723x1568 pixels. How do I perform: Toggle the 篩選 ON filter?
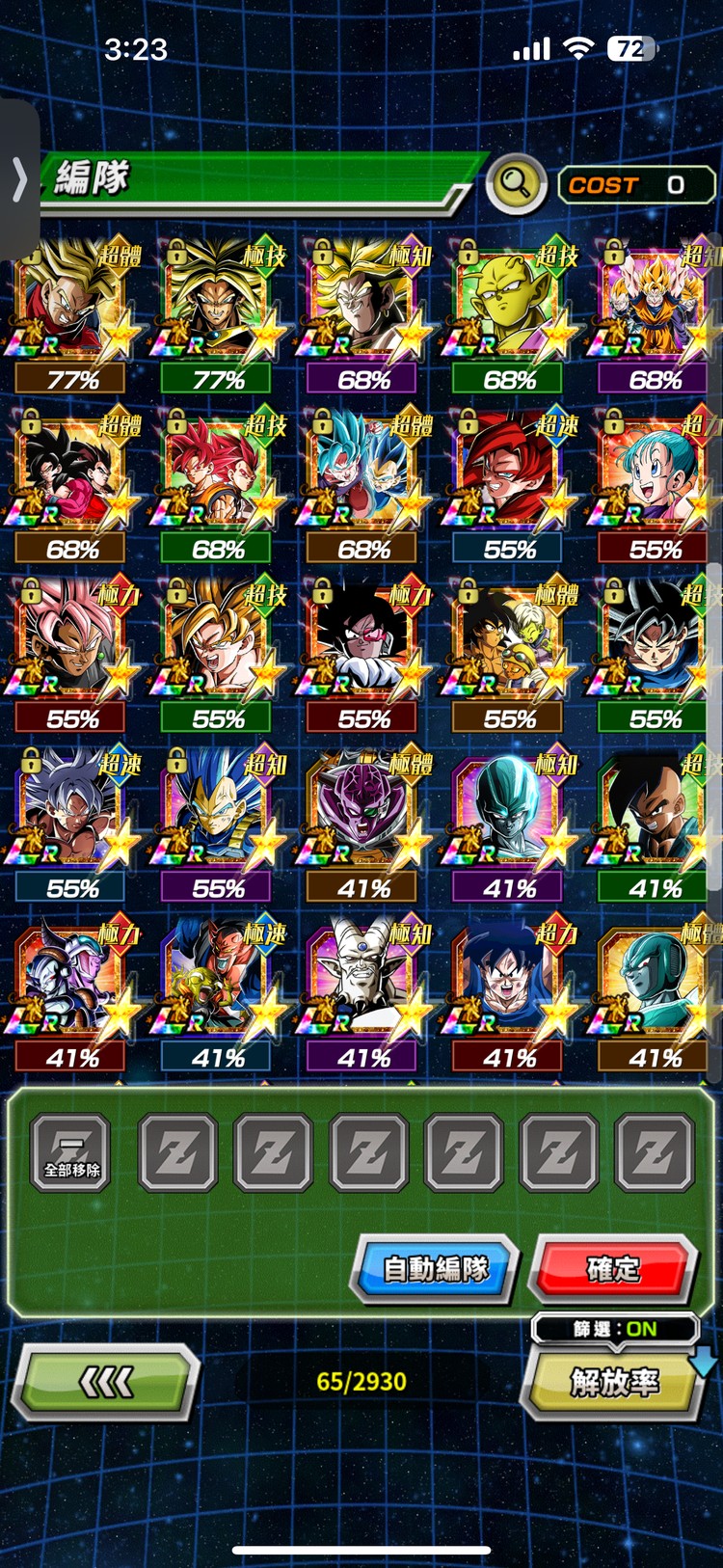(x=615, y=1329)
